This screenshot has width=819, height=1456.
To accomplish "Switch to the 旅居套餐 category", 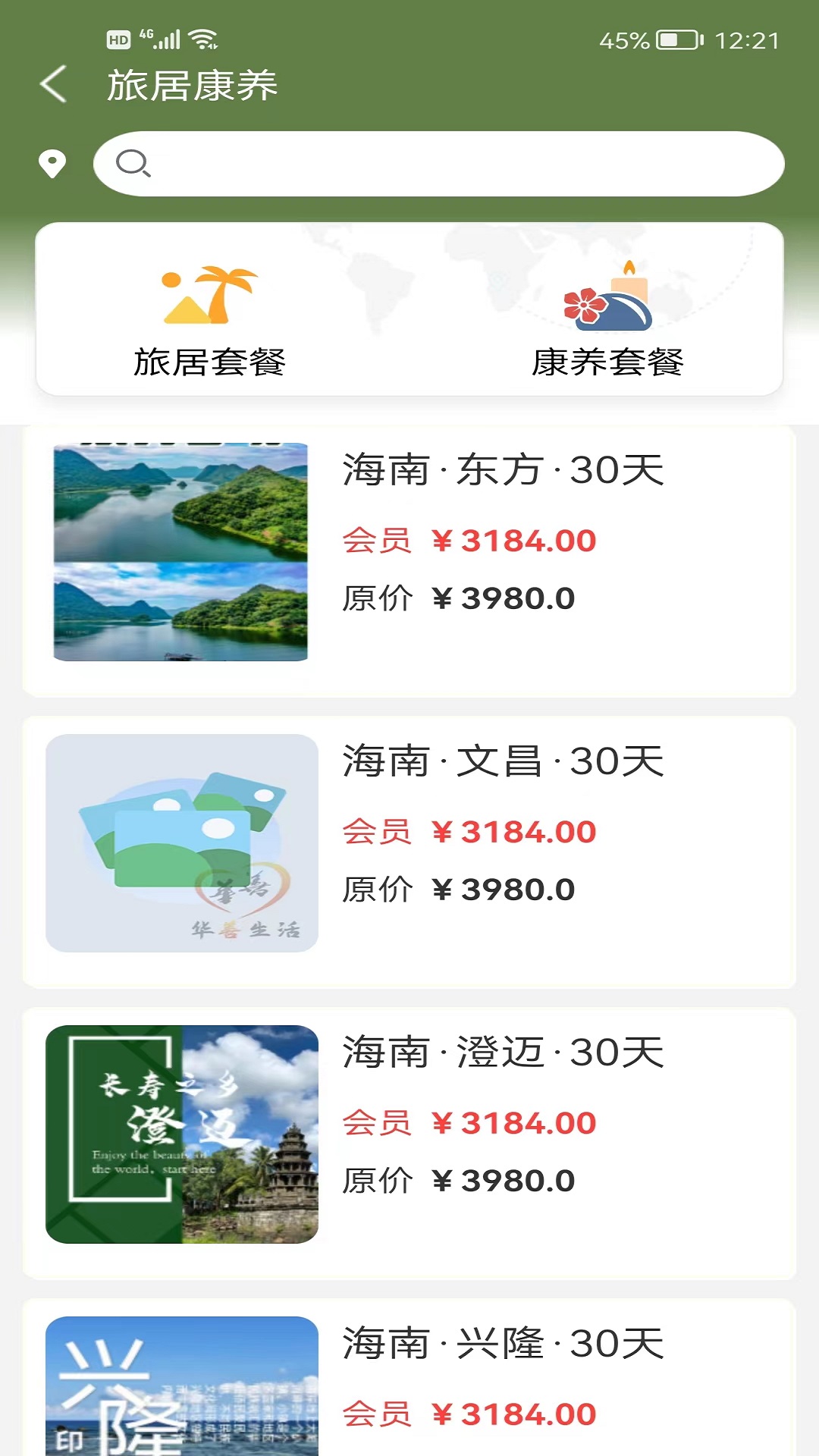I will tap(209, 362).
